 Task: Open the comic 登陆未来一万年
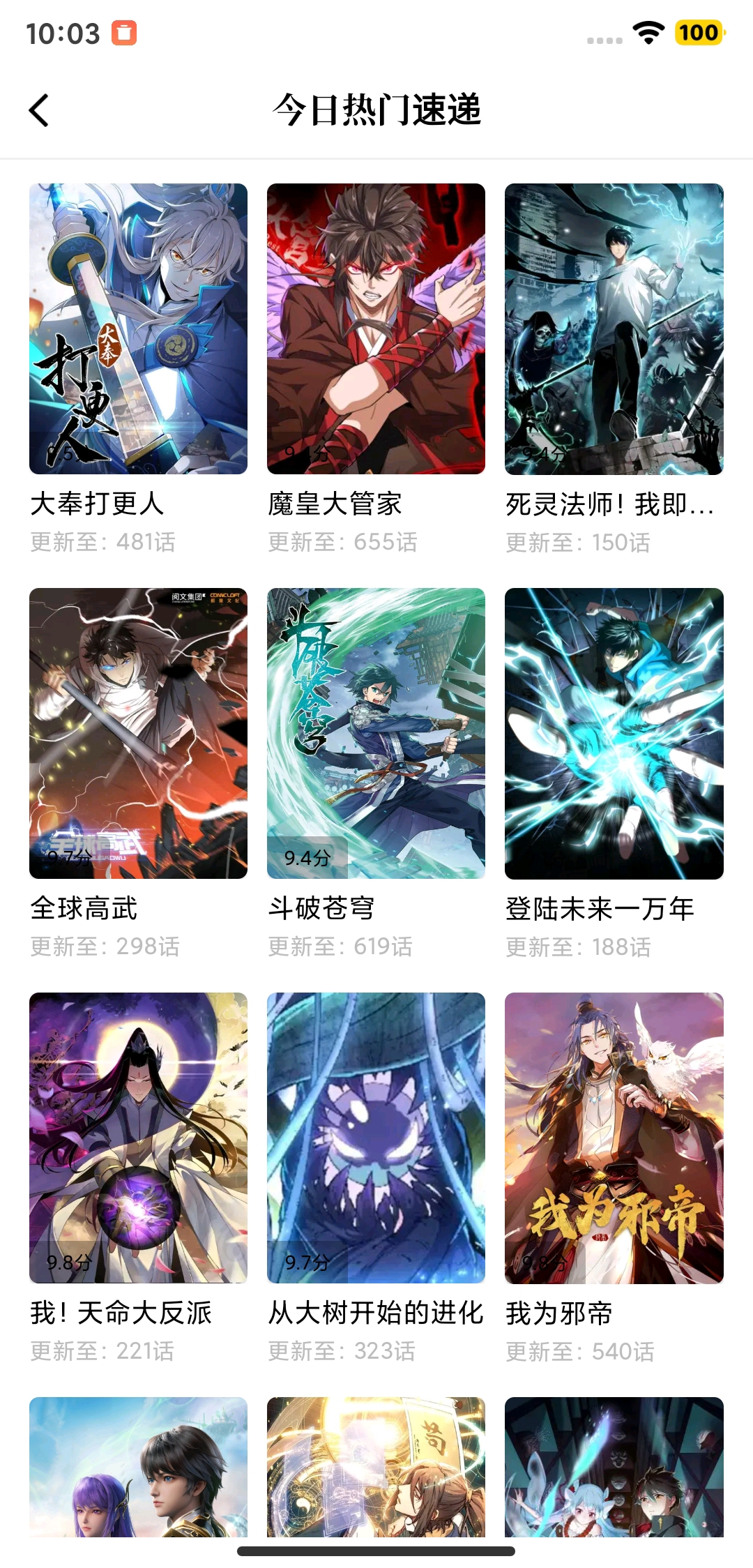click(x=614, y=733)
